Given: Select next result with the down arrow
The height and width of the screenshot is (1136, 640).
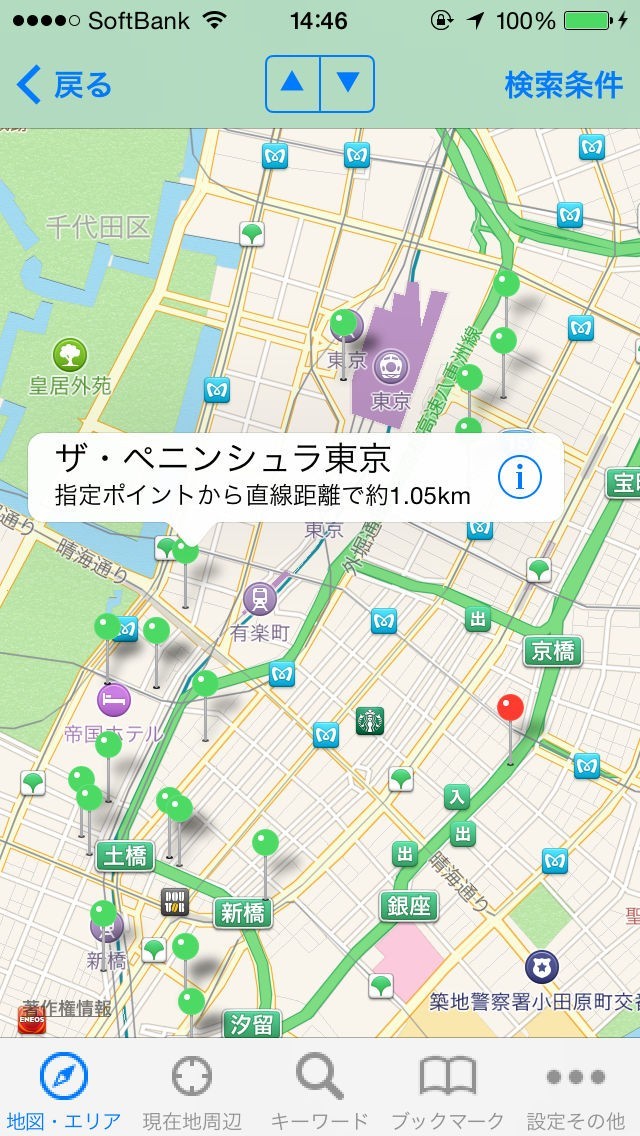Looking at the screenshot, I should [347, 83].
